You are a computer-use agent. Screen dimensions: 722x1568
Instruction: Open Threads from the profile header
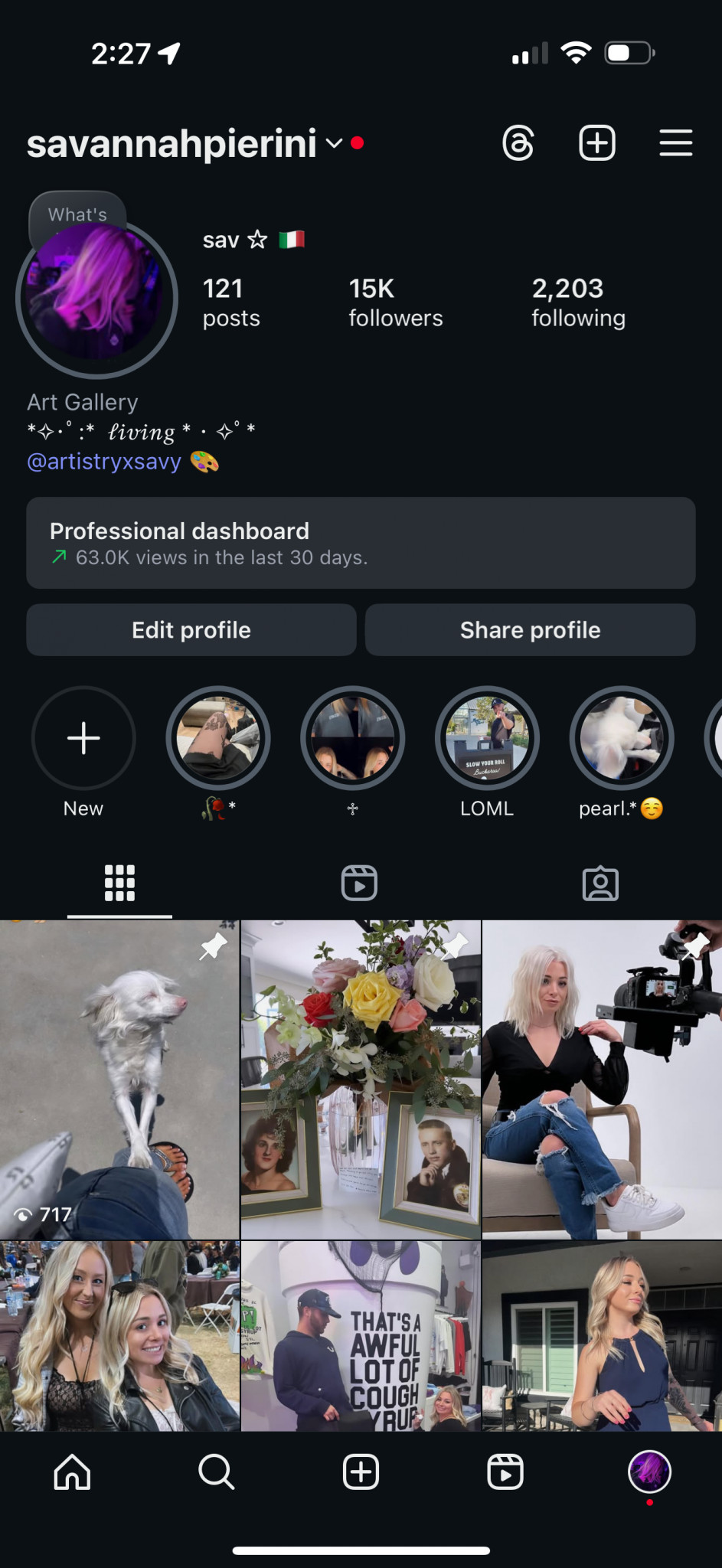518,143
